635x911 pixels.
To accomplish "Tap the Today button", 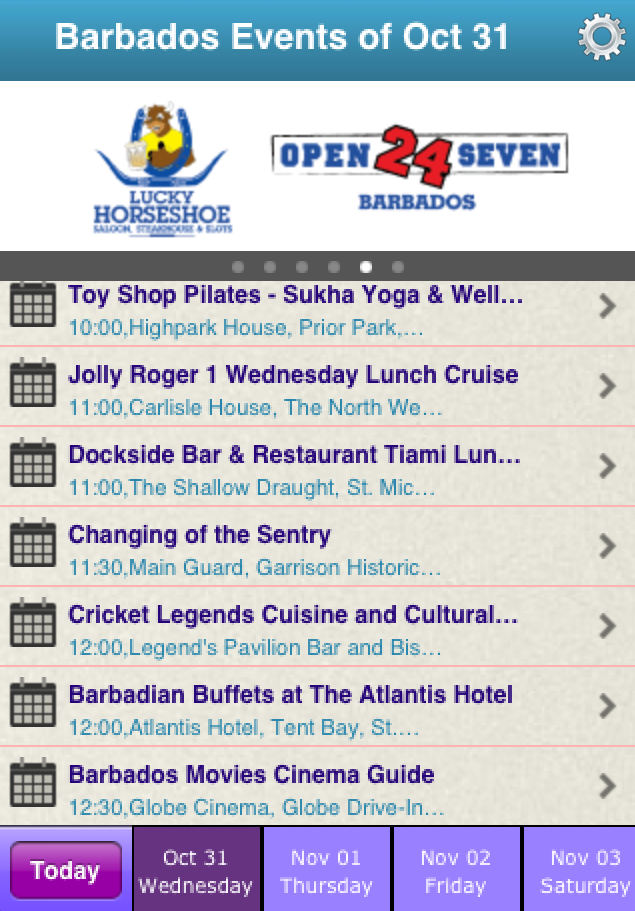I will pyautogui.click(x=65, y=870).
